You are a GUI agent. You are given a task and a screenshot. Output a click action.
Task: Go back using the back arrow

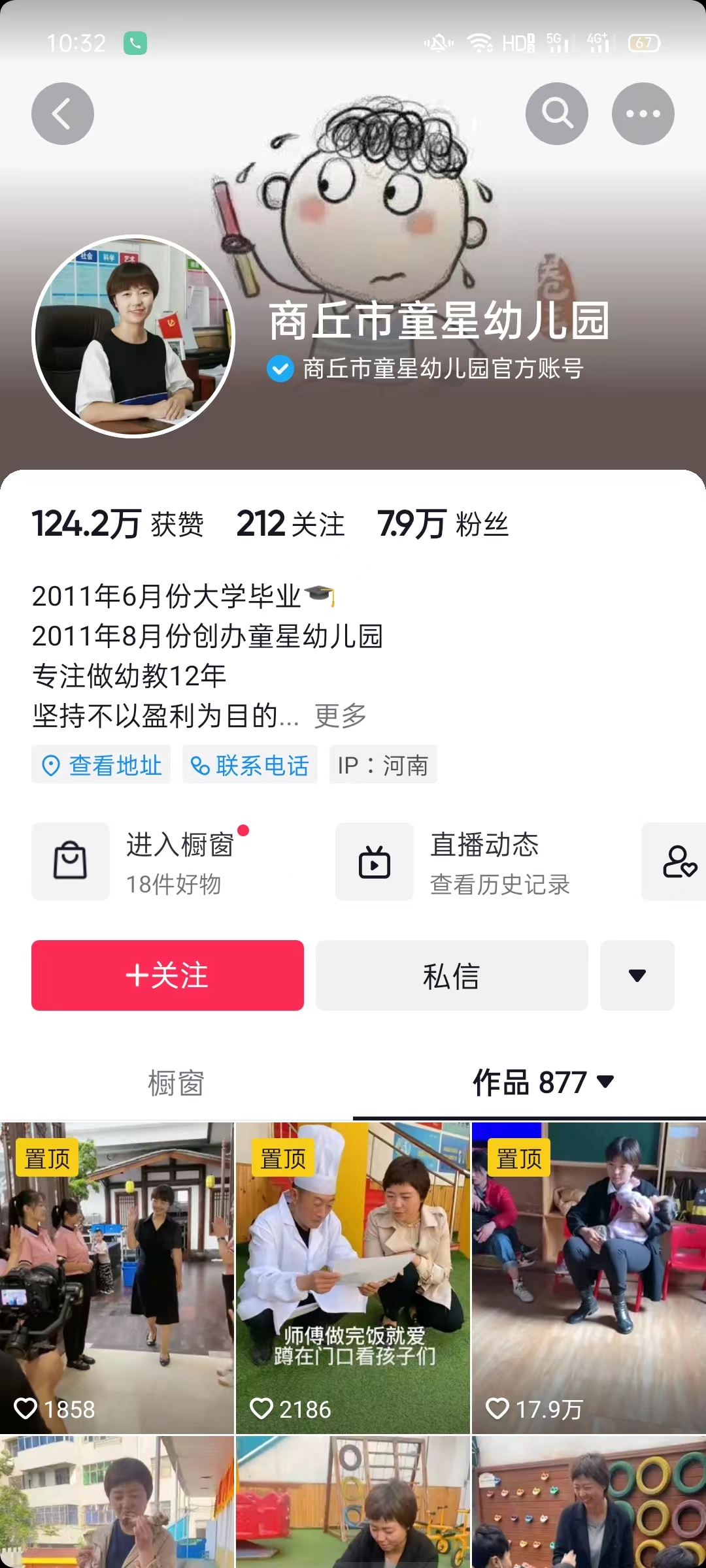[x=63, y=114]
